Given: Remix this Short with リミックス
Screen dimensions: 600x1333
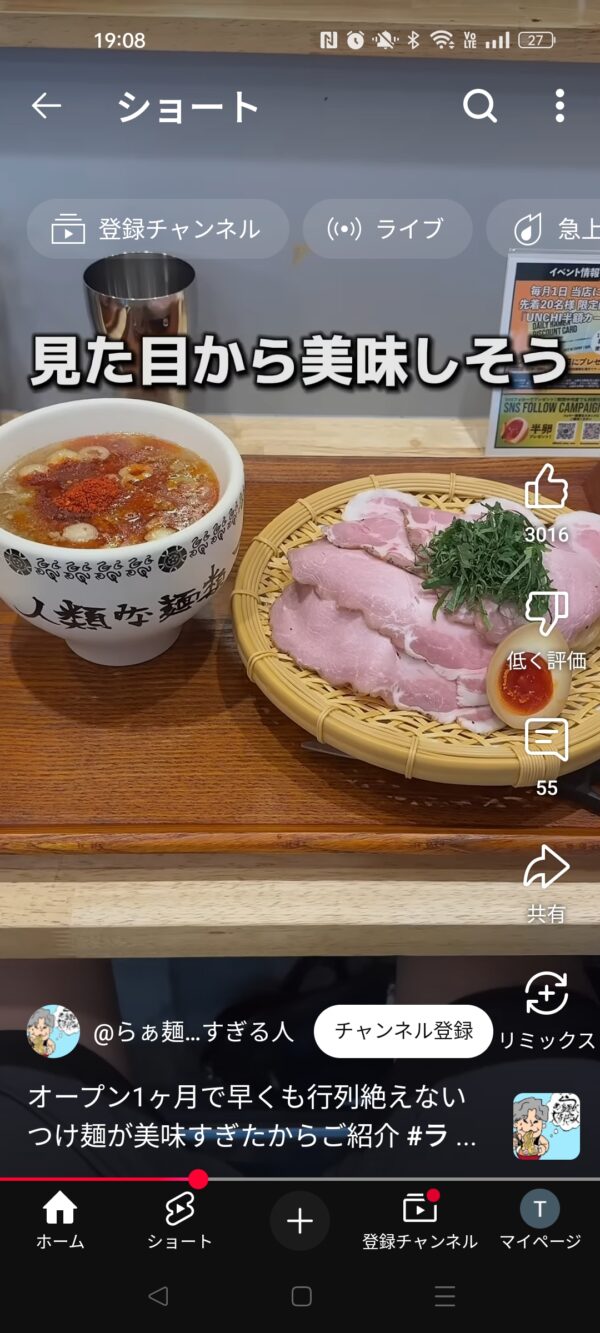Looking at the screenshot, I should tap(546, 995).
